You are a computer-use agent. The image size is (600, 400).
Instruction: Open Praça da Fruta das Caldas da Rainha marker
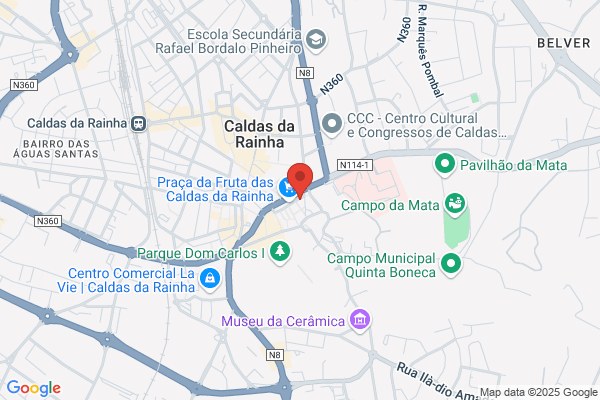pyautogui.click(x=287, y=189)
